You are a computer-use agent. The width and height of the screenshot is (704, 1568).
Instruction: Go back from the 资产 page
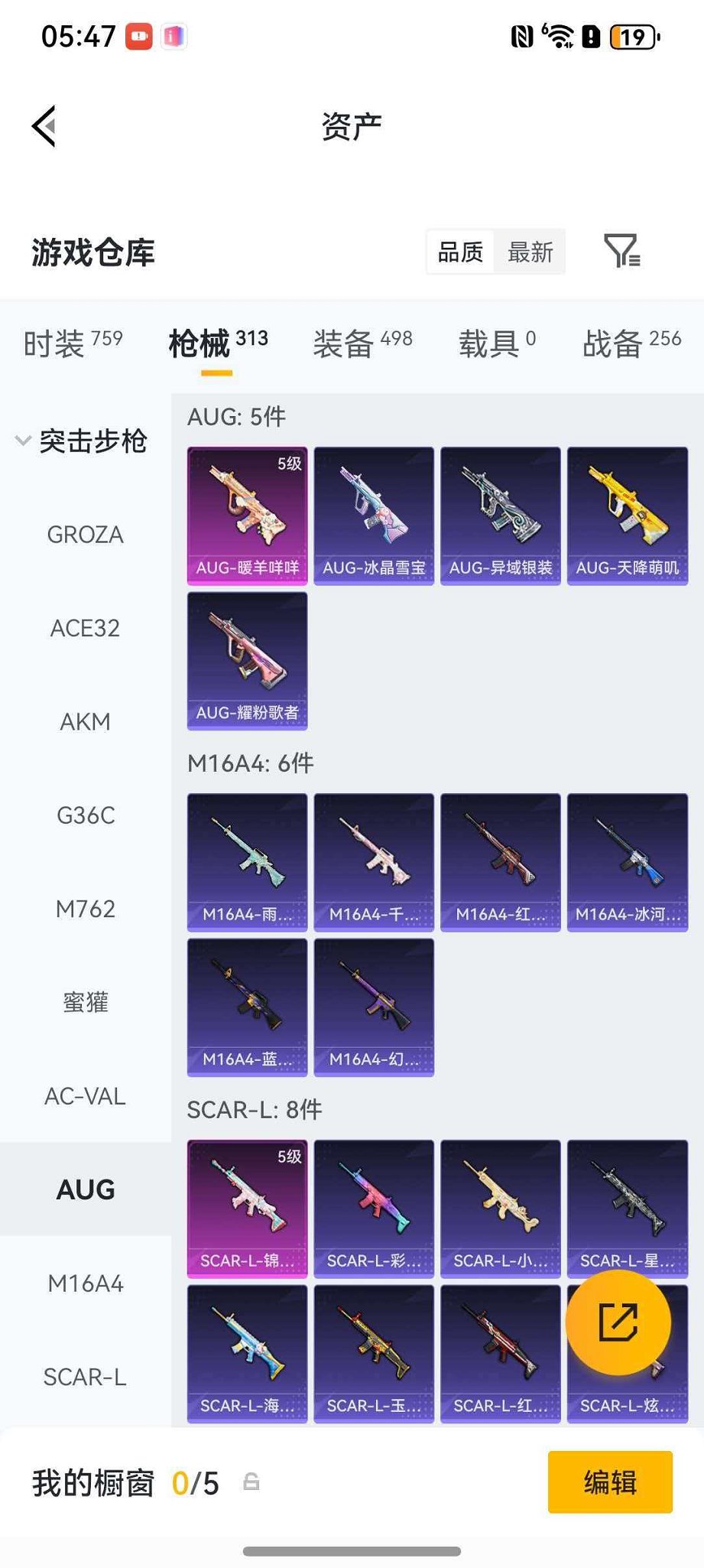[x=44, y=126]
